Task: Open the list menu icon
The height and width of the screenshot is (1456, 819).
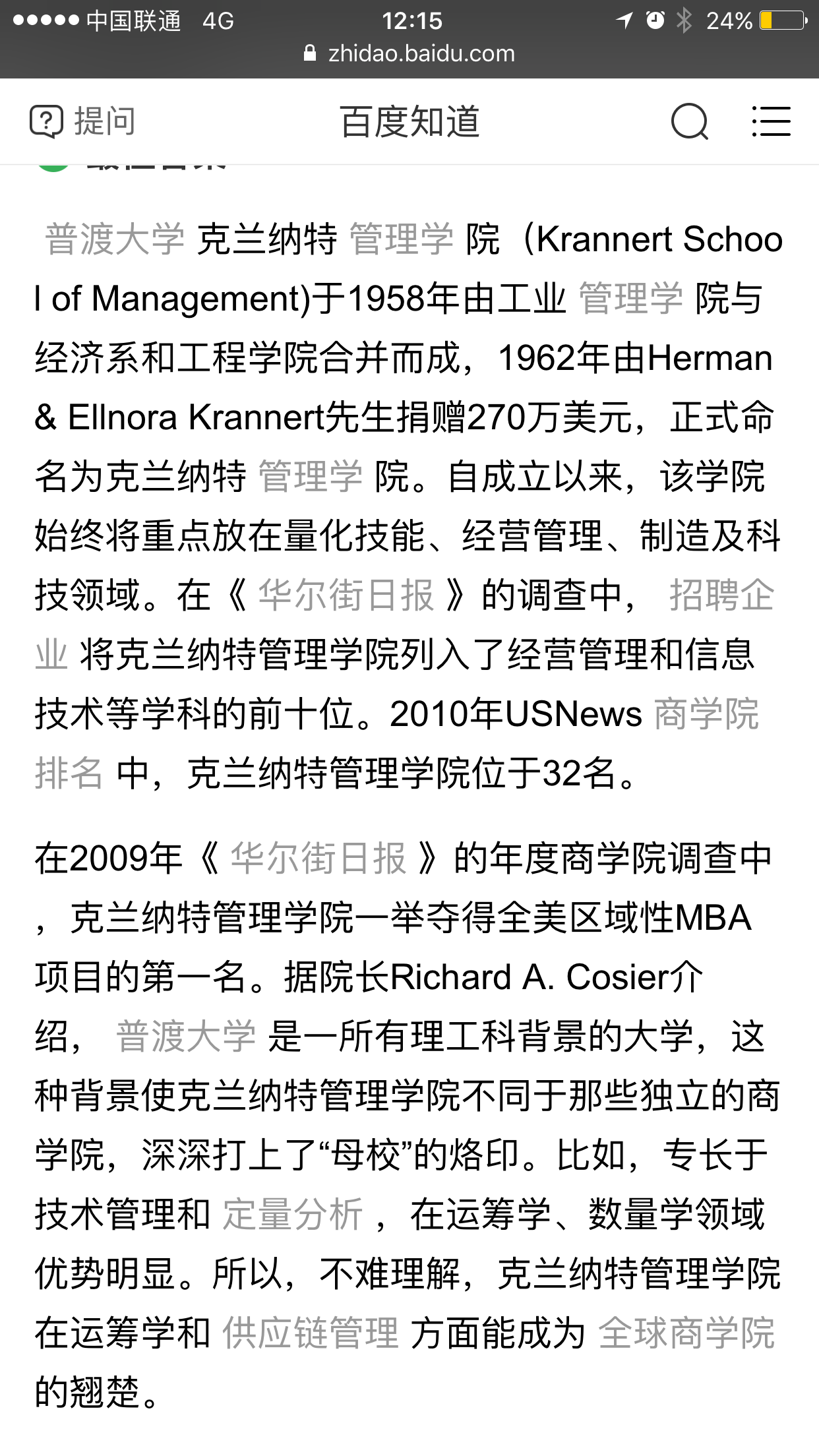Action: point(771,121)
